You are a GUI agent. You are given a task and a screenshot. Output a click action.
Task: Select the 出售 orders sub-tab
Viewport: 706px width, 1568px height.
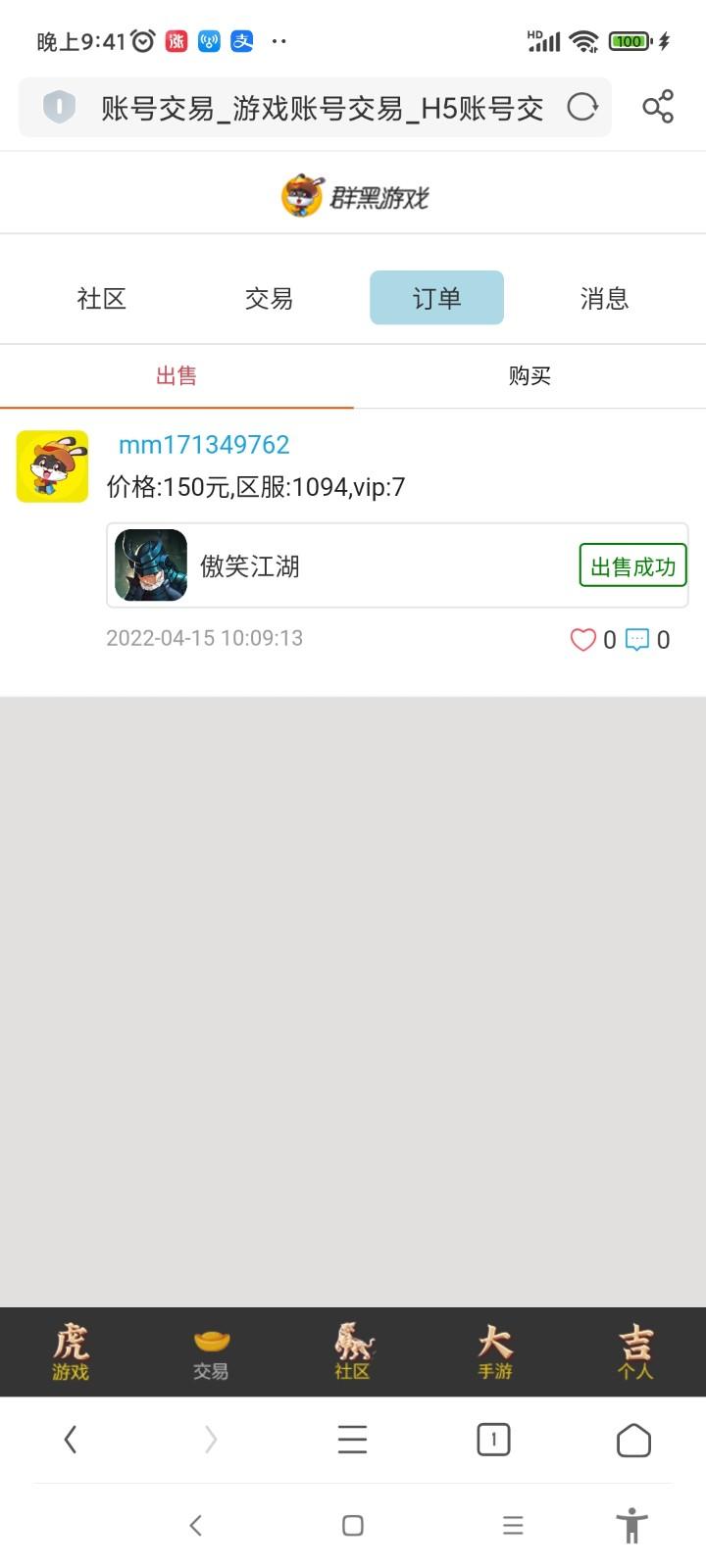coord(176,376)
